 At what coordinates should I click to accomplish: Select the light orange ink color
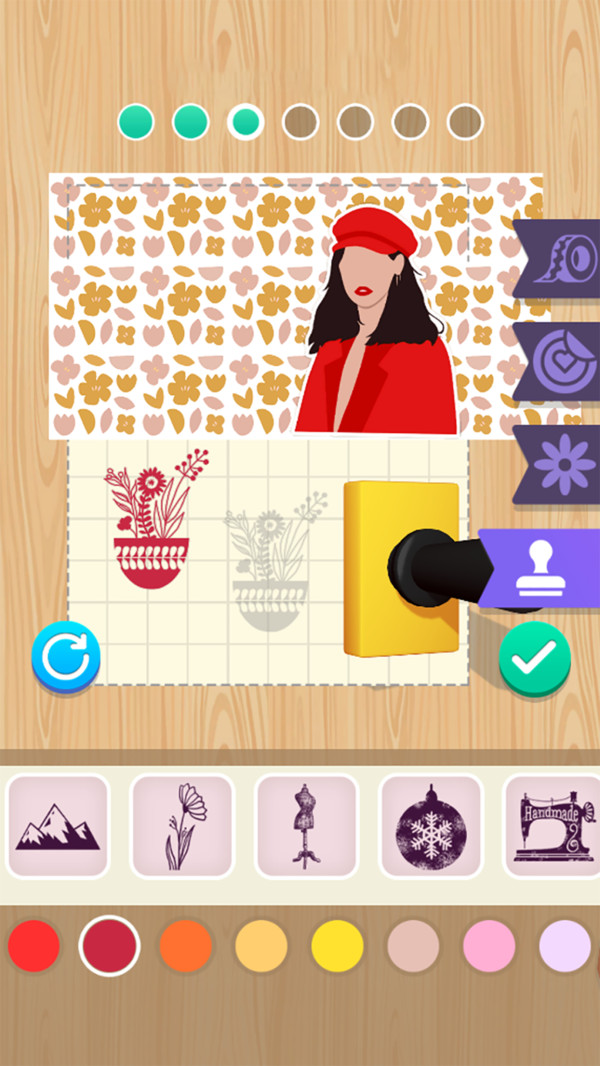261,946
